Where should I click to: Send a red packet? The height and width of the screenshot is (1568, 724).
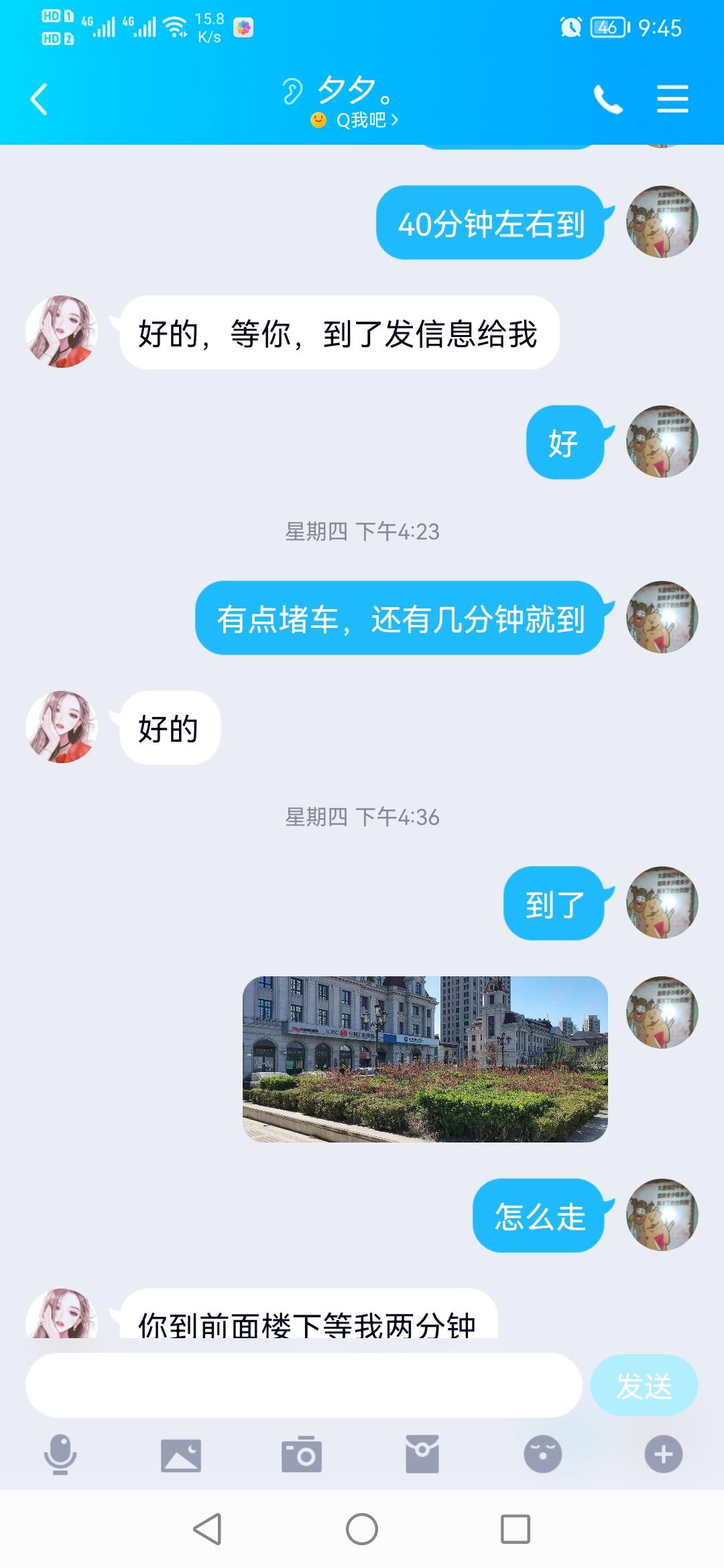(x=422, y=1455)
